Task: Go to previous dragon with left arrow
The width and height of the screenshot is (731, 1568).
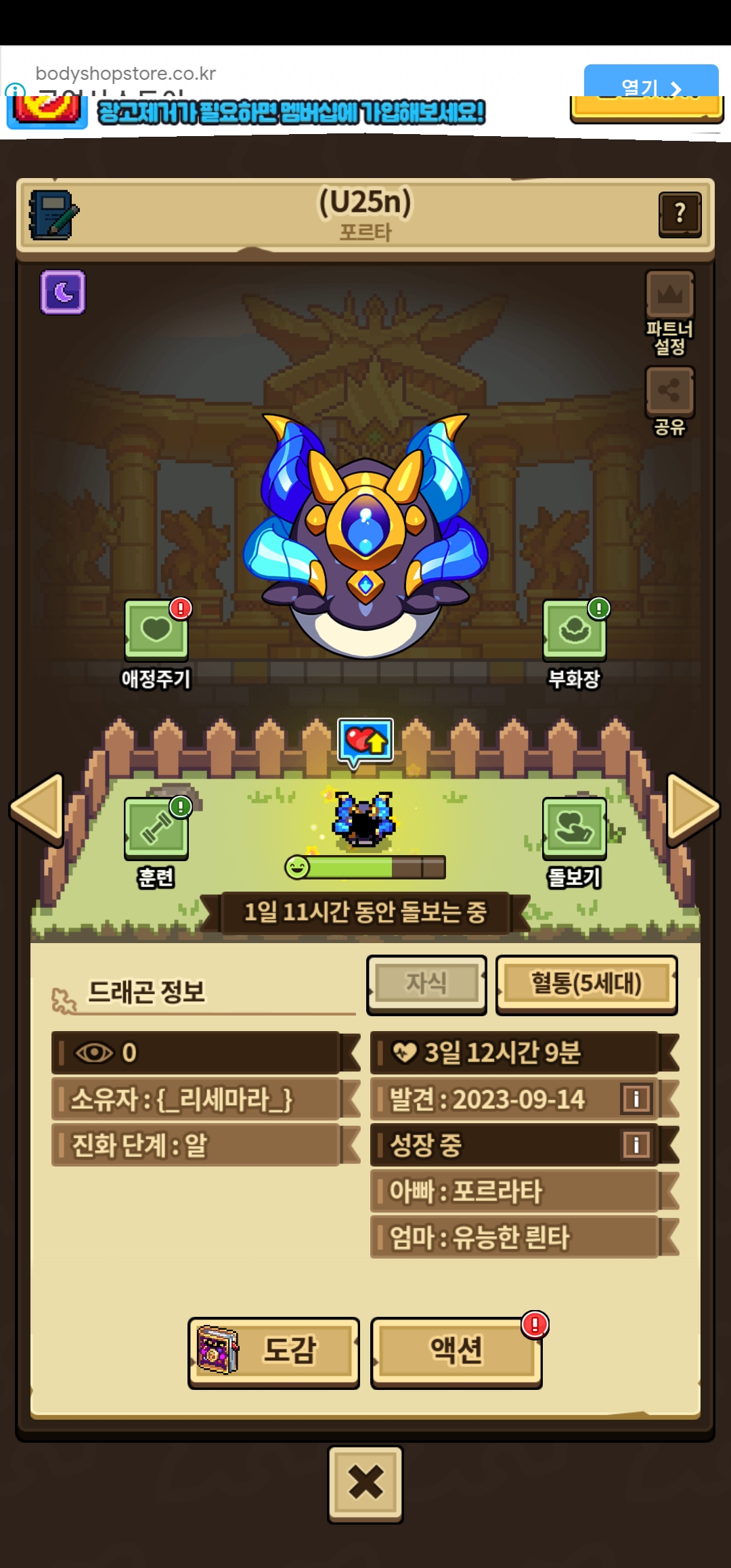Action: 37,810
